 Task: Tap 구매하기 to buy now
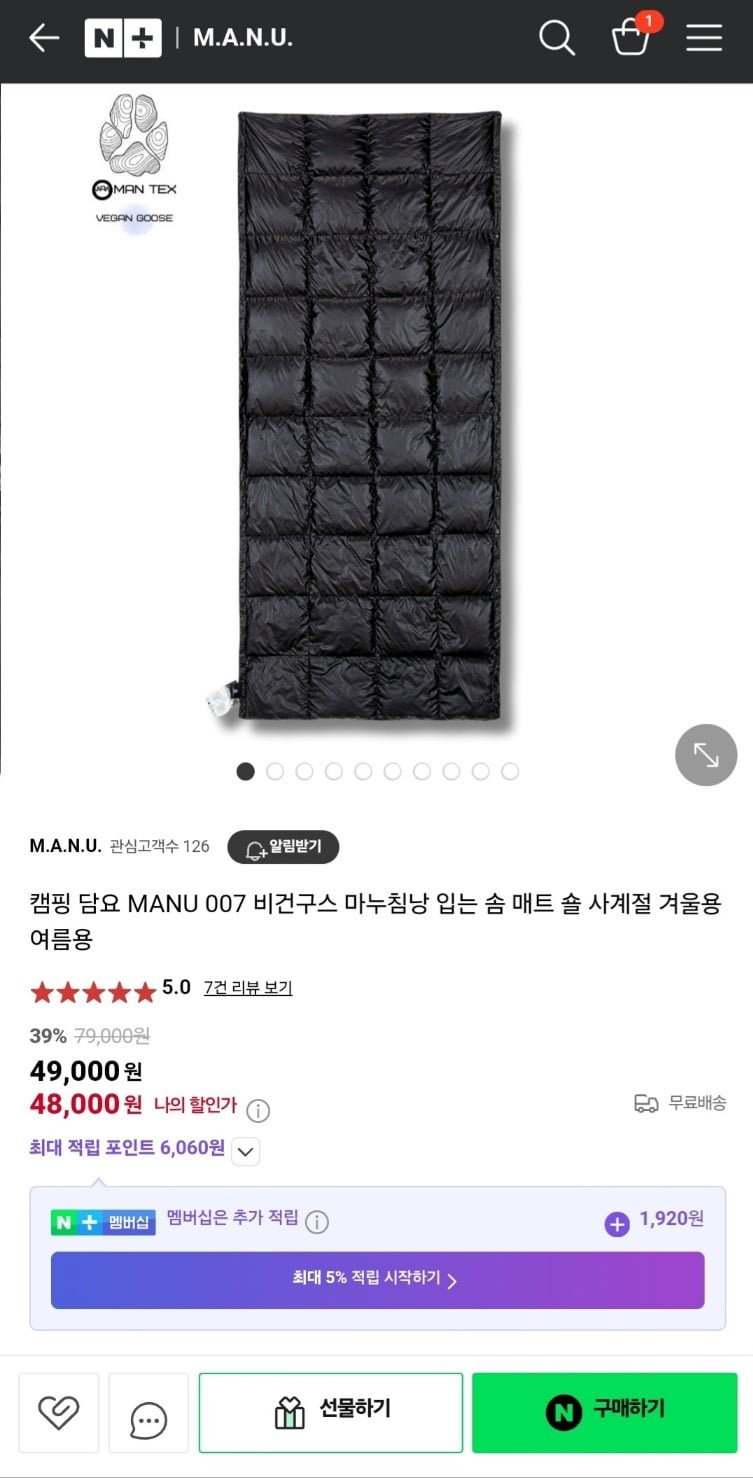604,1412
